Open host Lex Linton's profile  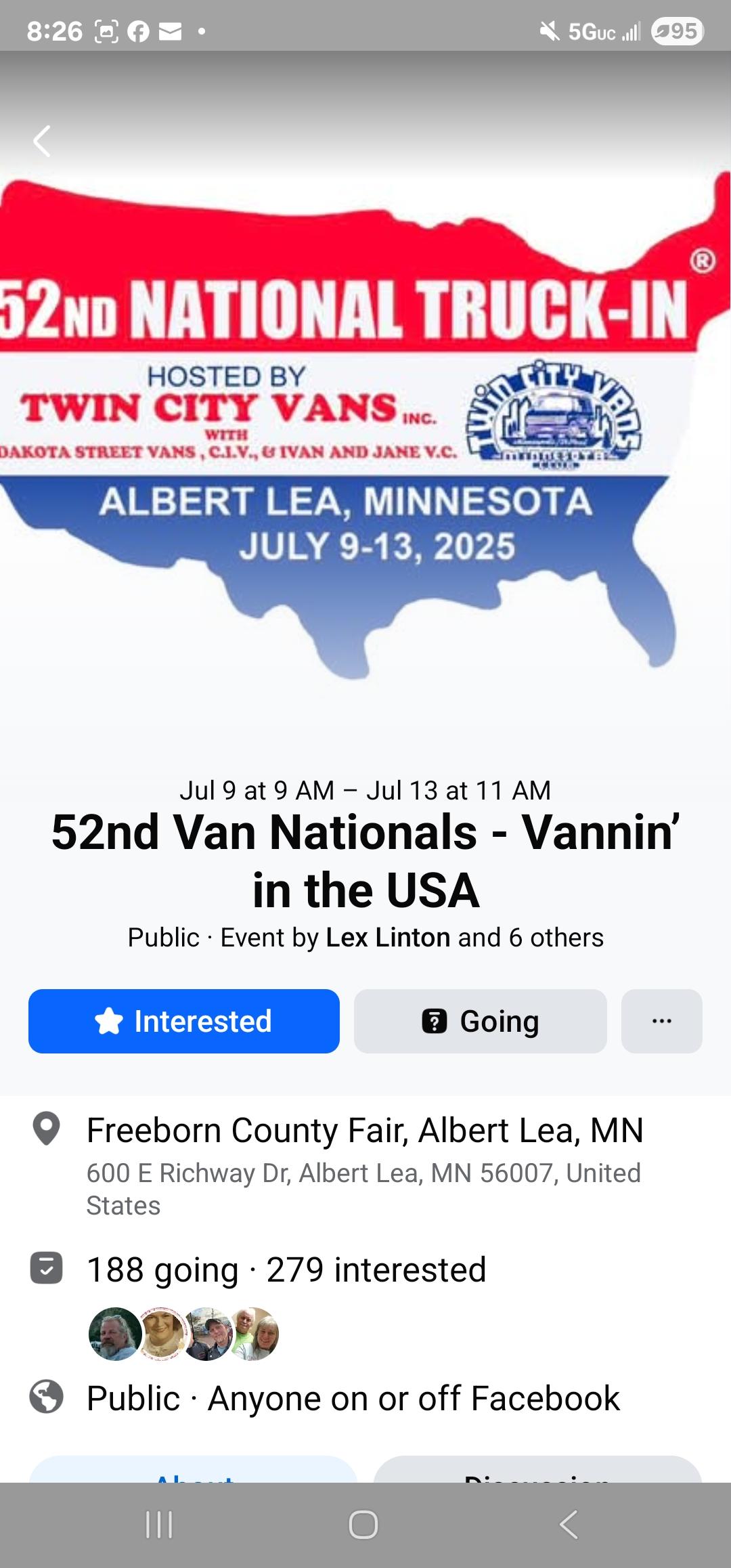click(388, 938)
